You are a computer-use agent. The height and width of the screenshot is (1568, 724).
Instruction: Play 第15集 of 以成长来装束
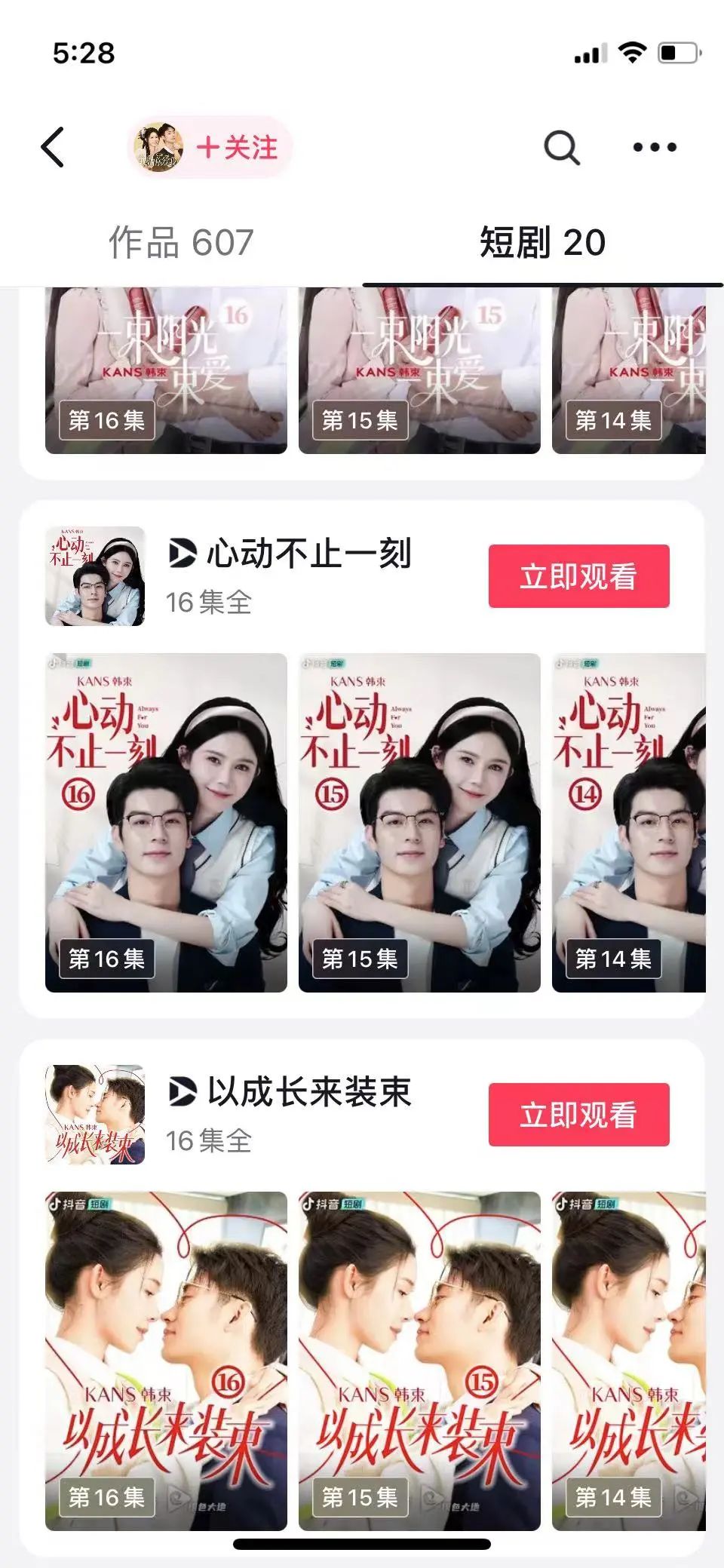click(x=419, y=1361)
